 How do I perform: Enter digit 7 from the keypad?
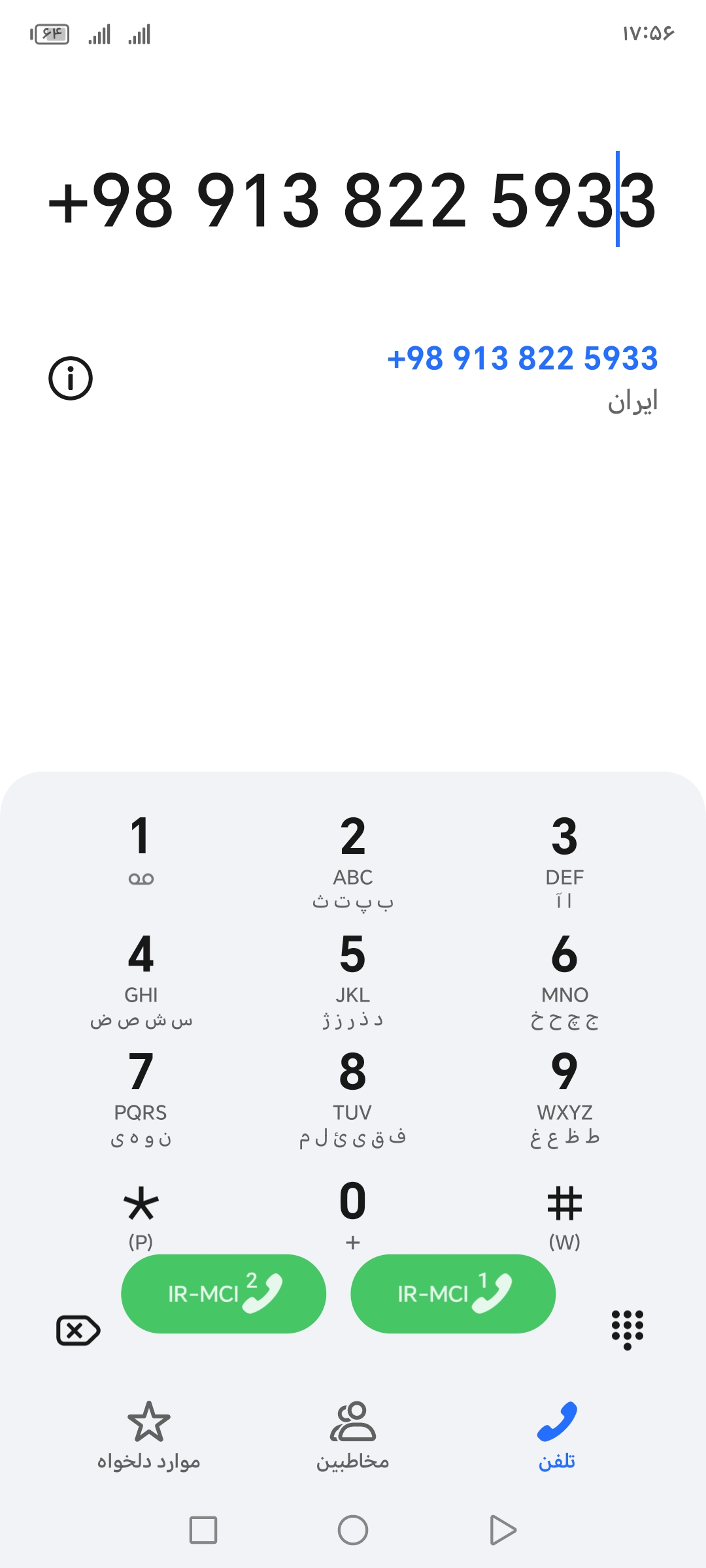tap(141, 1094)
